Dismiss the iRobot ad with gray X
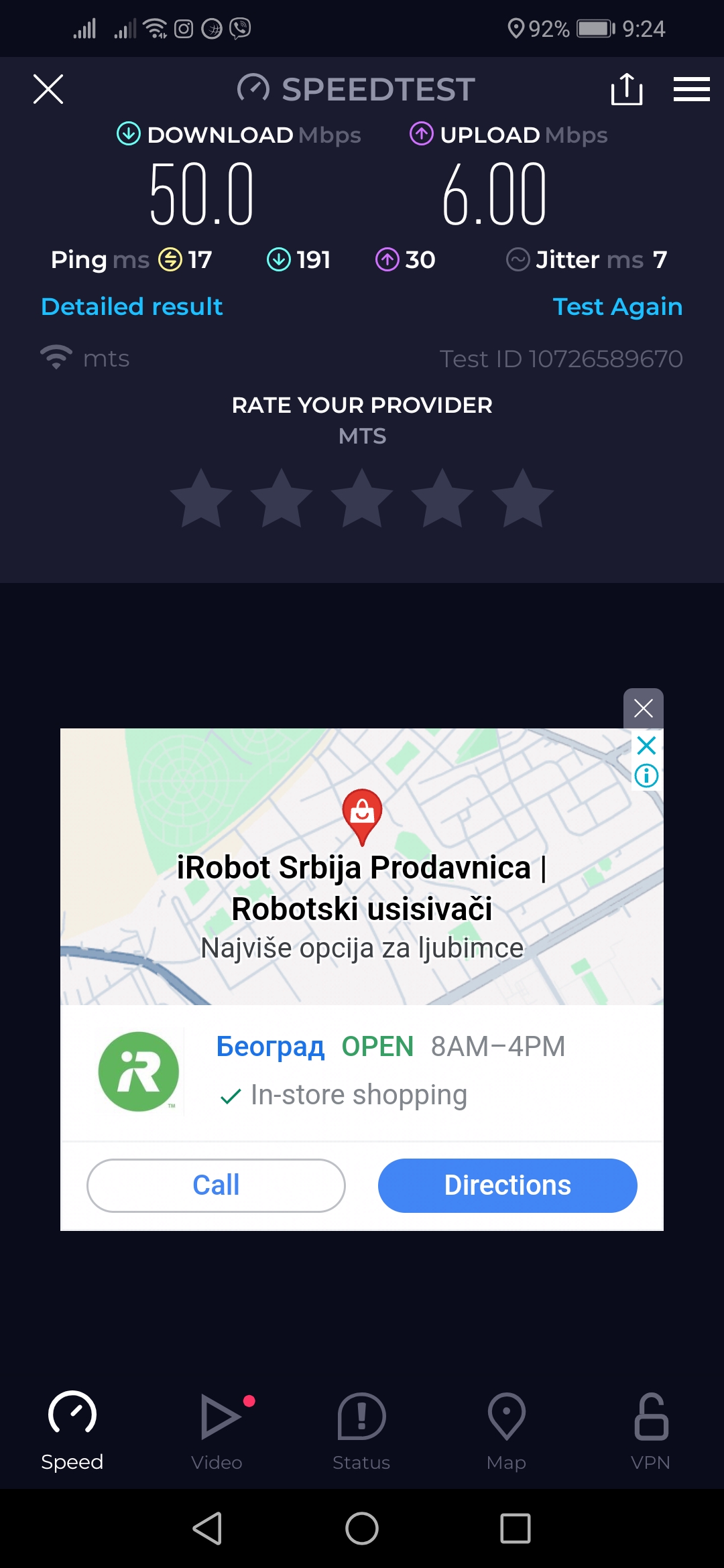 (643, 708)
